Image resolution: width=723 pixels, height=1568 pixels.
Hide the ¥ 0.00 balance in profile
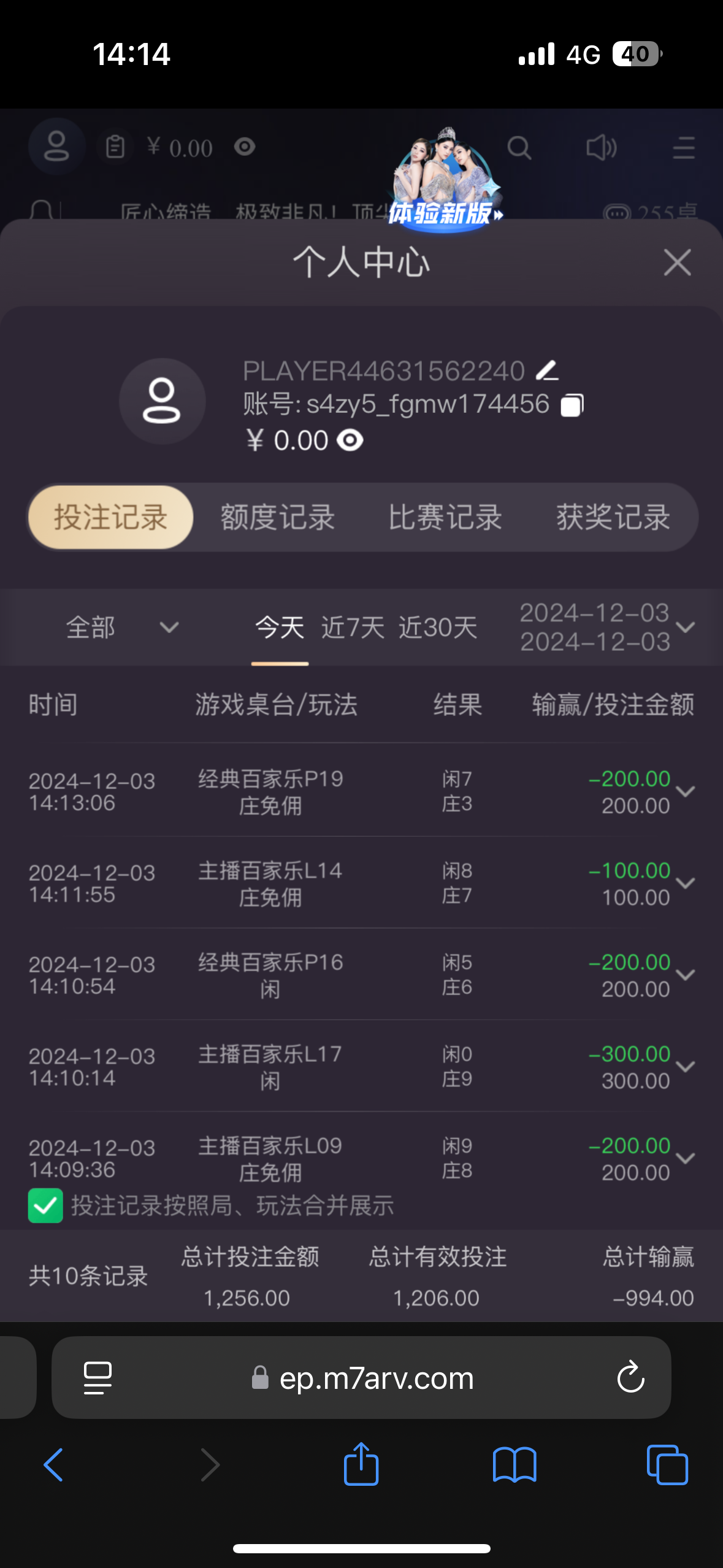pos(350,440)
